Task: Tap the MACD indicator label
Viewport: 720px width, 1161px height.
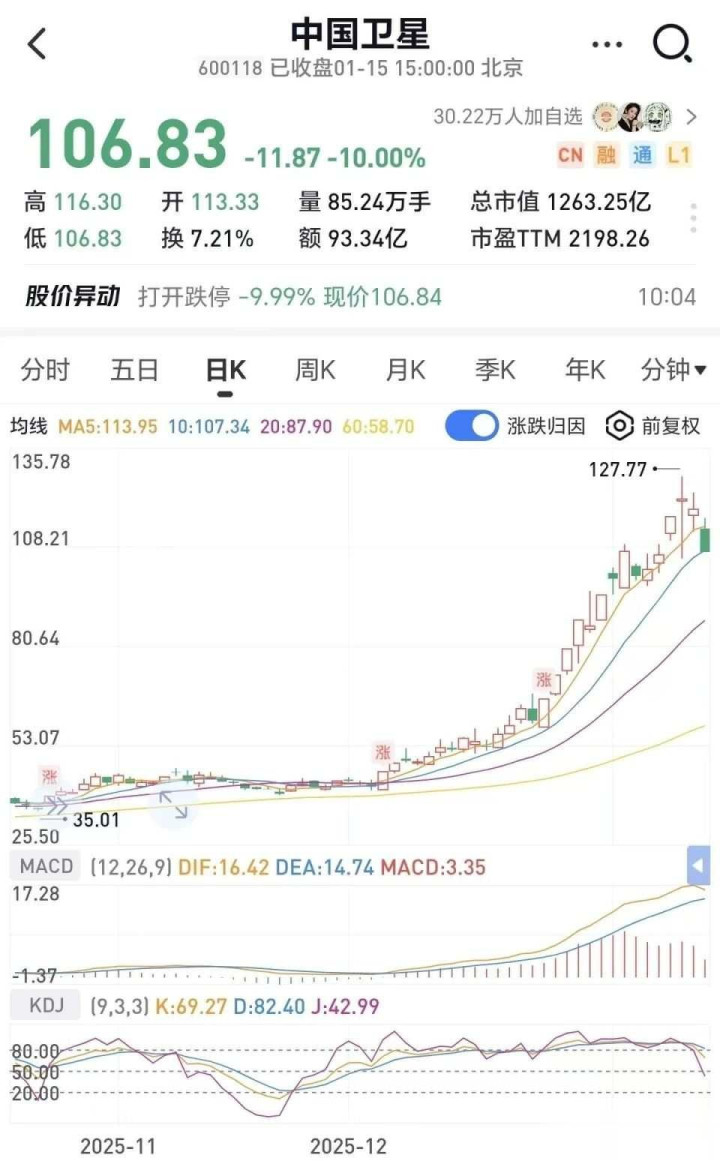Action: (x=45, y=867)
